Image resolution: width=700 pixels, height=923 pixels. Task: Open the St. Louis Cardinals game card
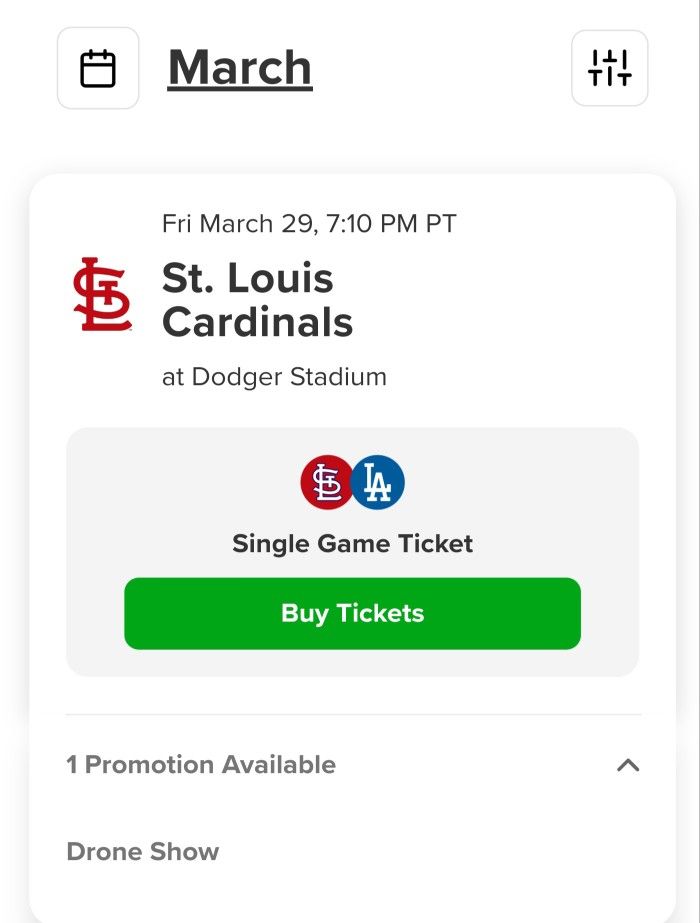click(257, 301)
